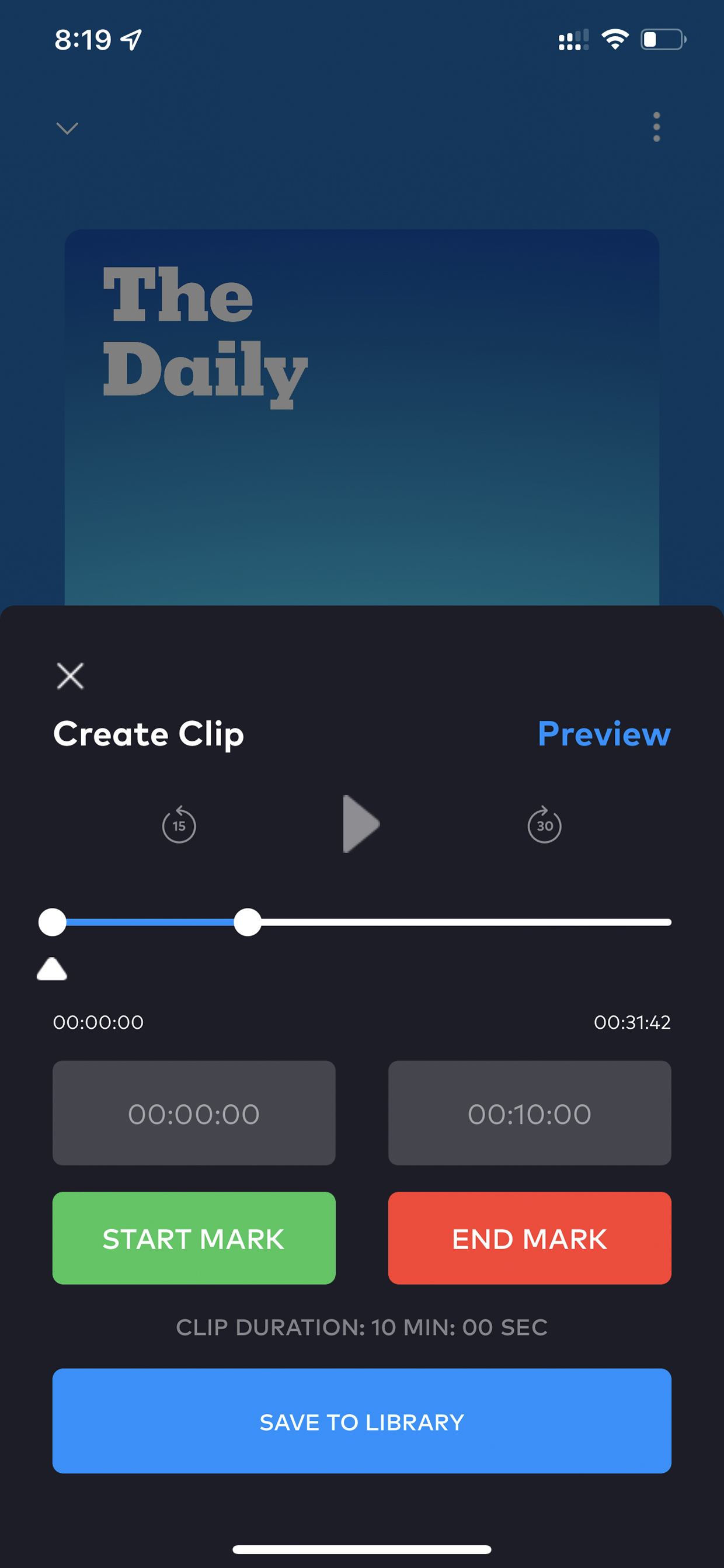
Task: Edit the 00:10:00 end time field
Action: click(530, 1113)
